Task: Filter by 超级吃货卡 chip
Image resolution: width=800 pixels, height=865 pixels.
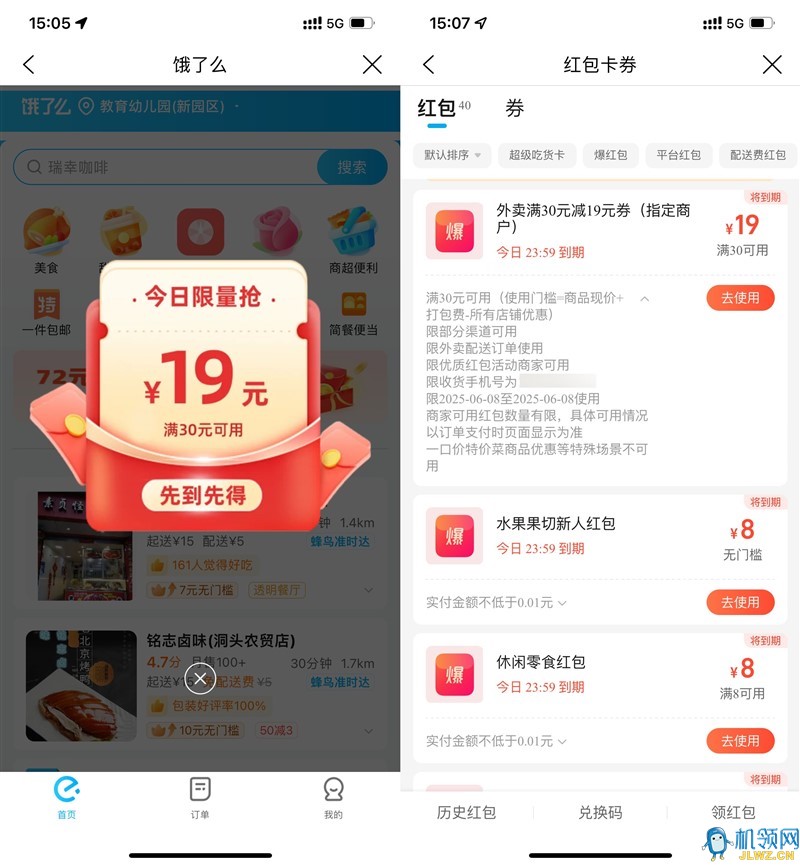Action: (x=536, y=155)
